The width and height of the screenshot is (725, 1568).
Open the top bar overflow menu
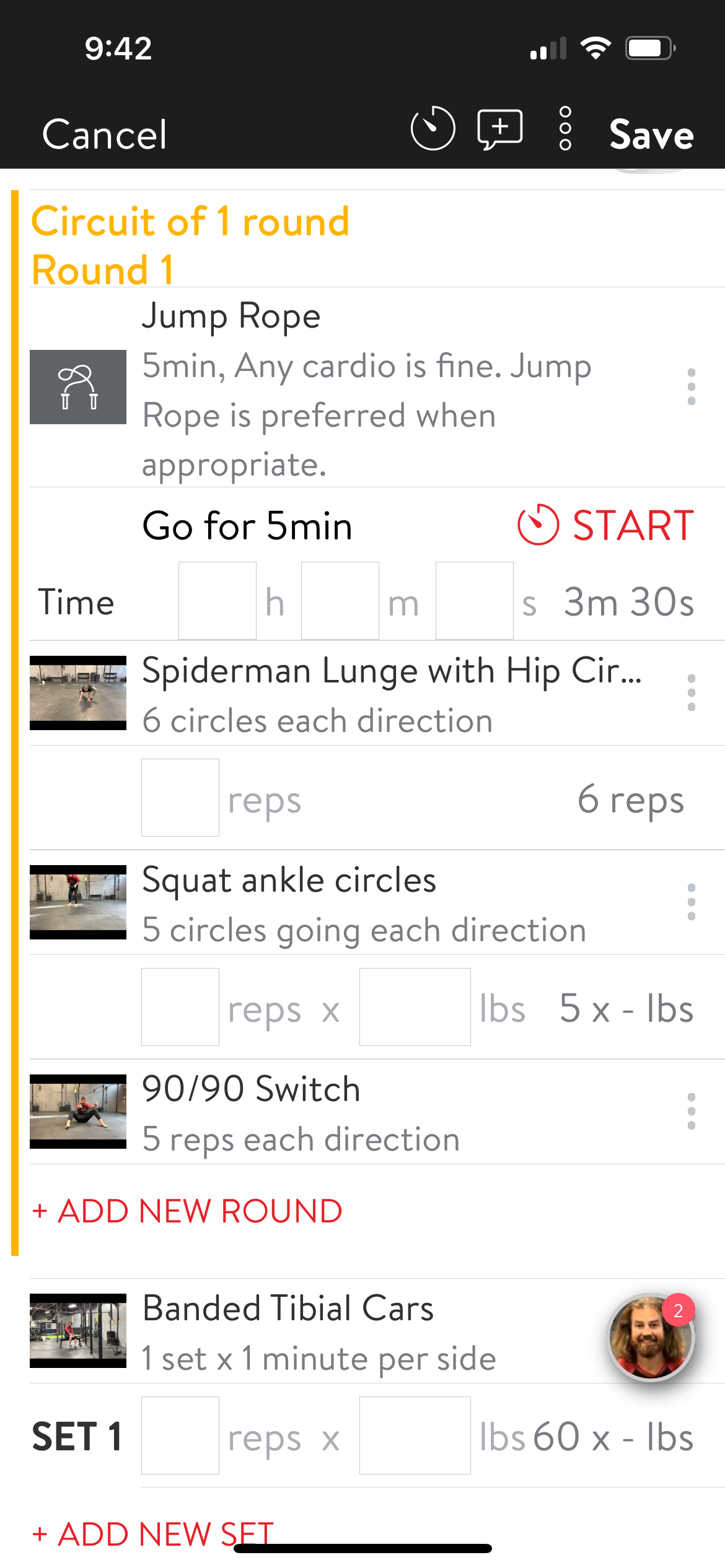565,128
